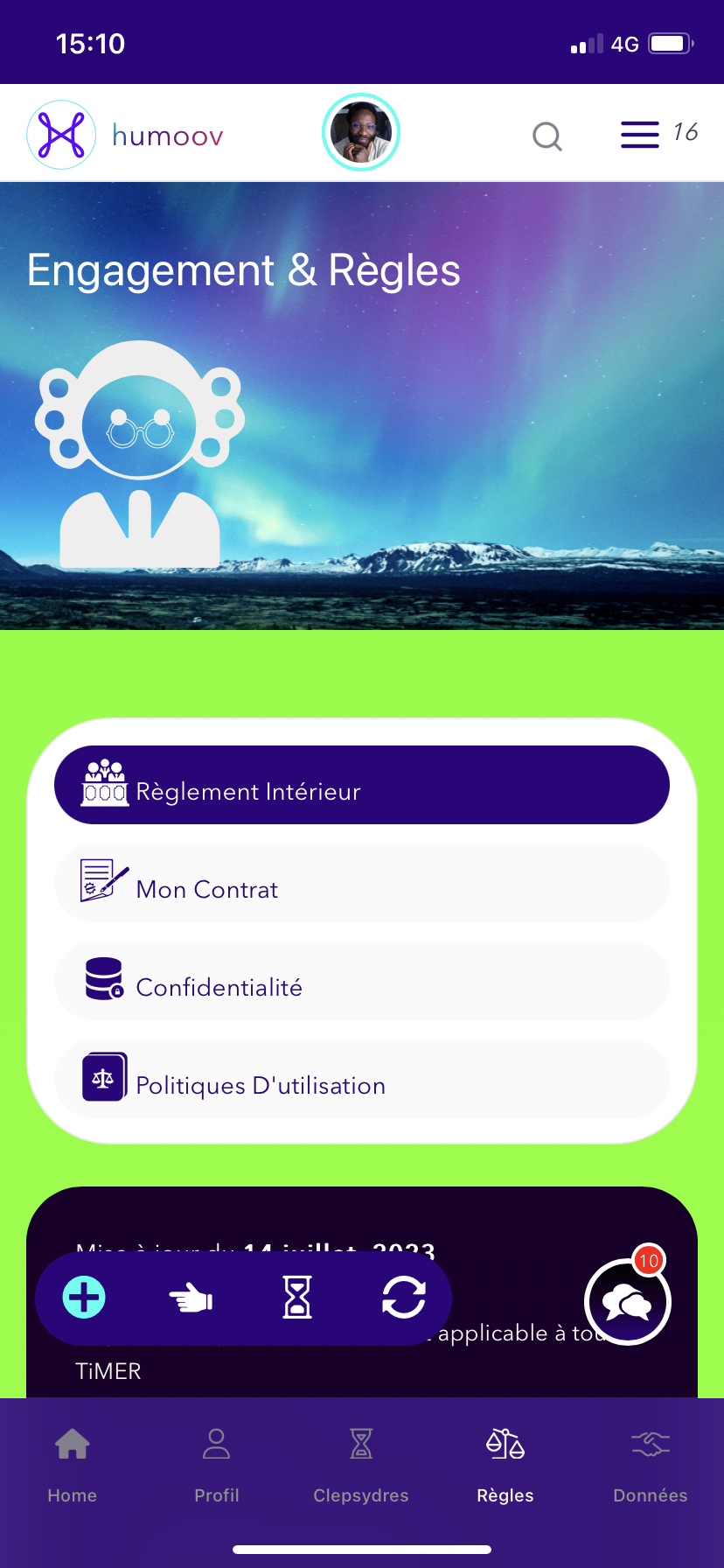
Task: Open Confidentialité section
Action: (x=362, y=981)
